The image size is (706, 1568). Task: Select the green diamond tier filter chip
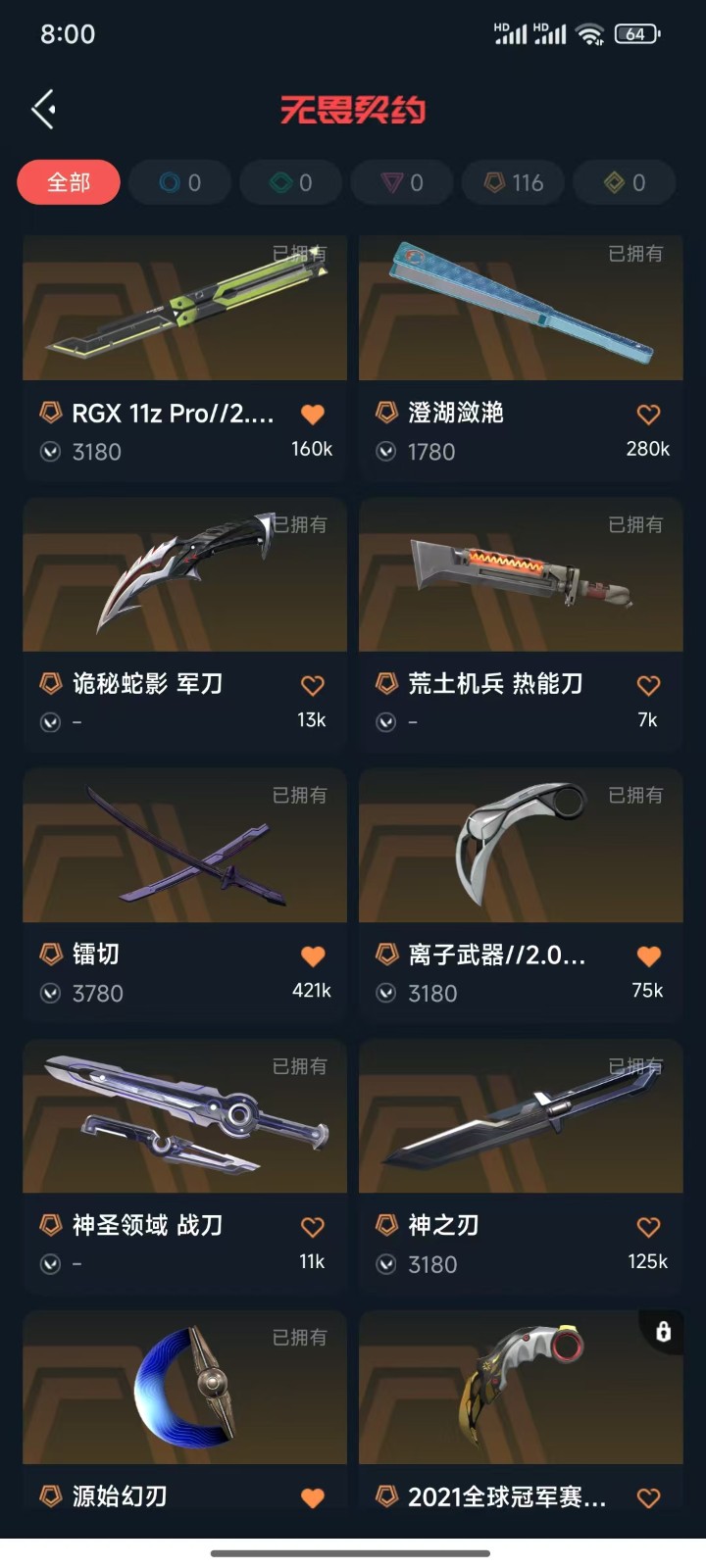291,182
